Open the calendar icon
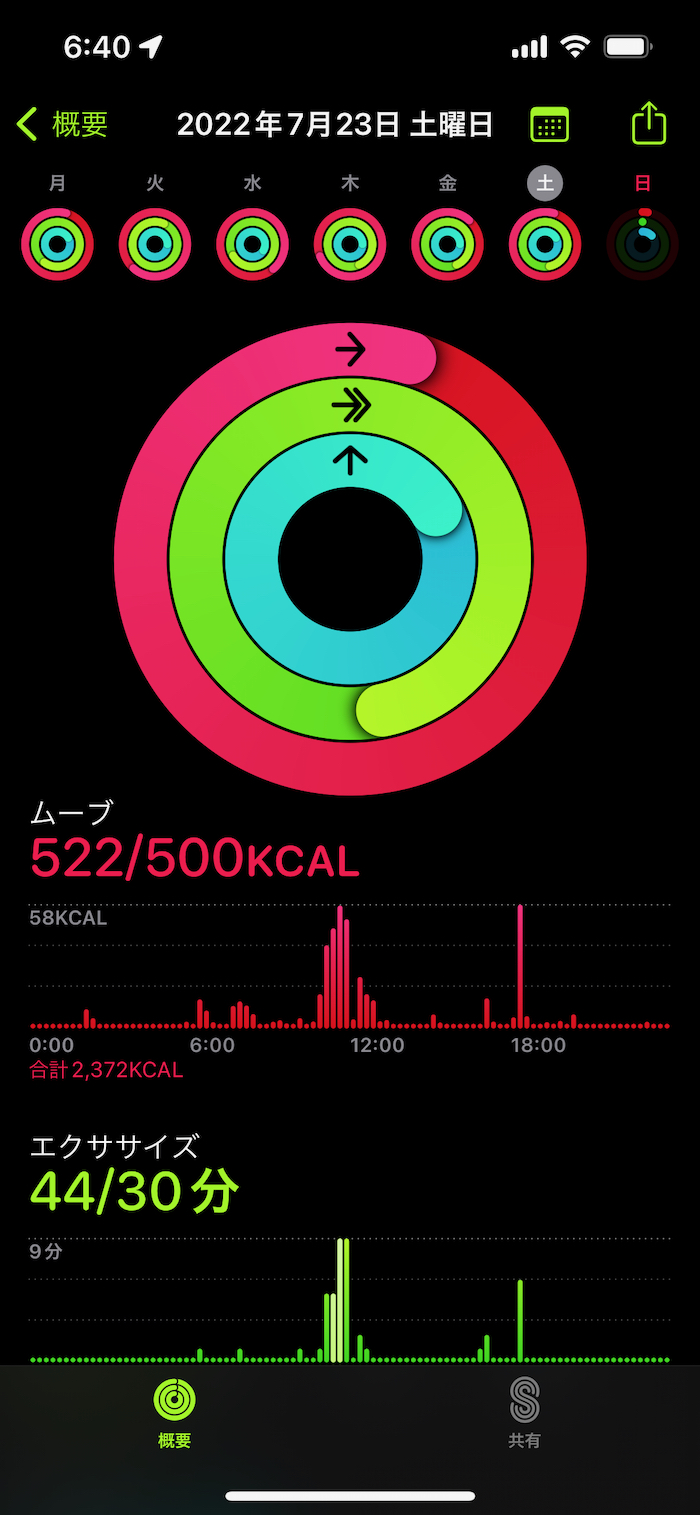Image resolution: width=700 pixels, height=1515 pixels. click(549, 125)
